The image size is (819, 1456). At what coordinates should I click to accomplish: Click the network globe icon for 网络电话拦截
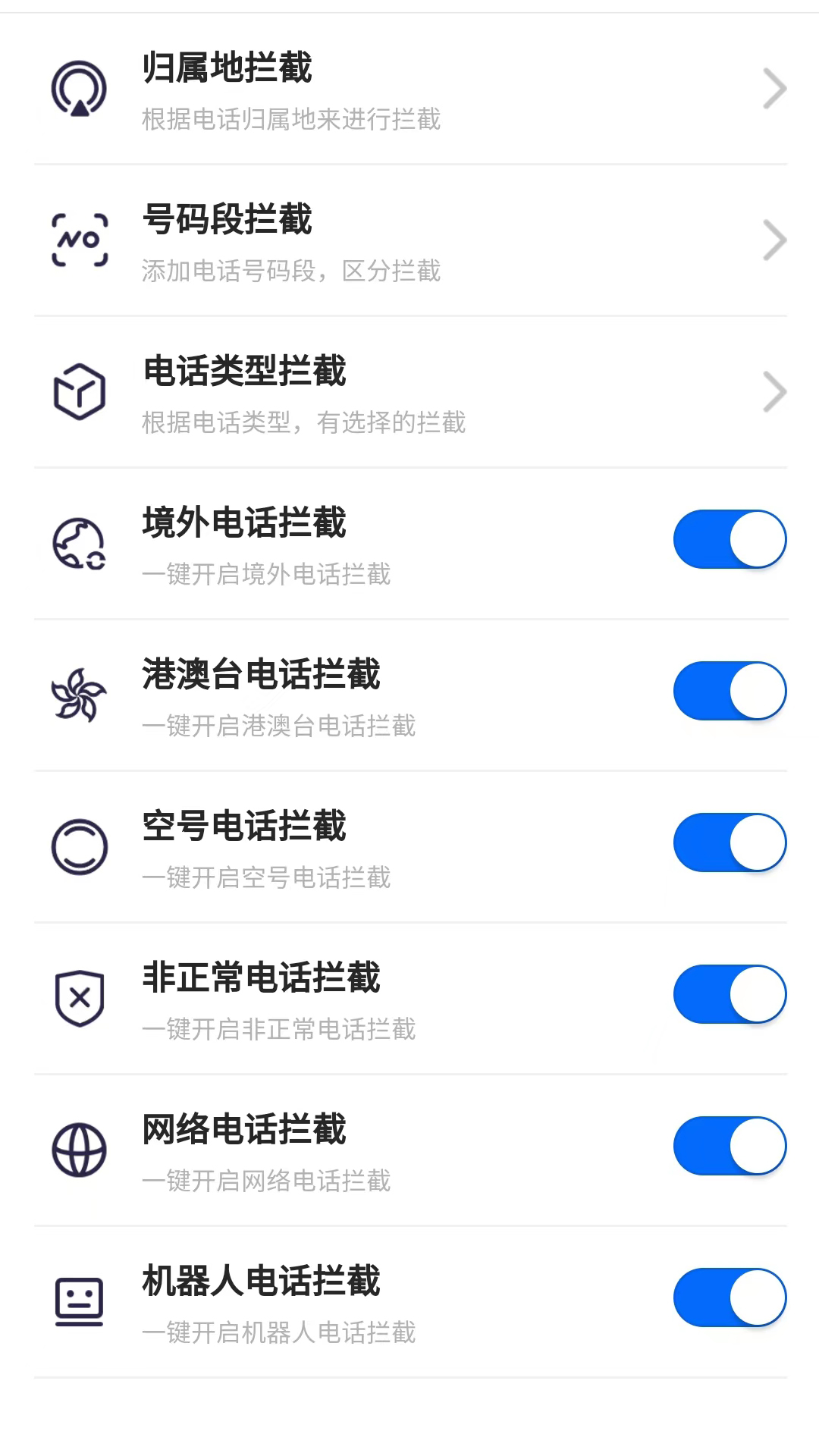tap(79, 1146)
